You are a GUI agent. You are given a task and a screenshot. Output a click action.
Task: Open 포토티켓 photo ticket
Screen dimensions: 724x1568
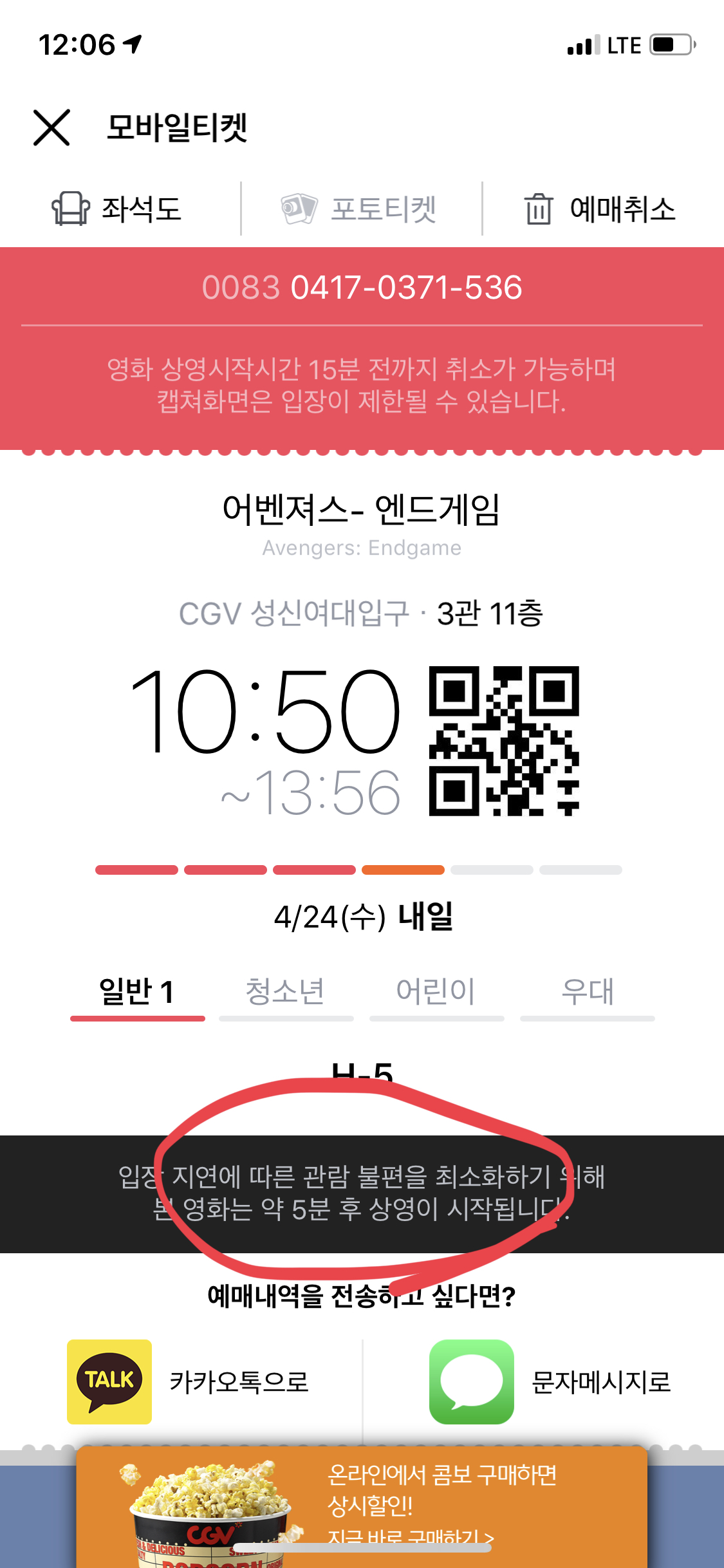pos(360,209)
